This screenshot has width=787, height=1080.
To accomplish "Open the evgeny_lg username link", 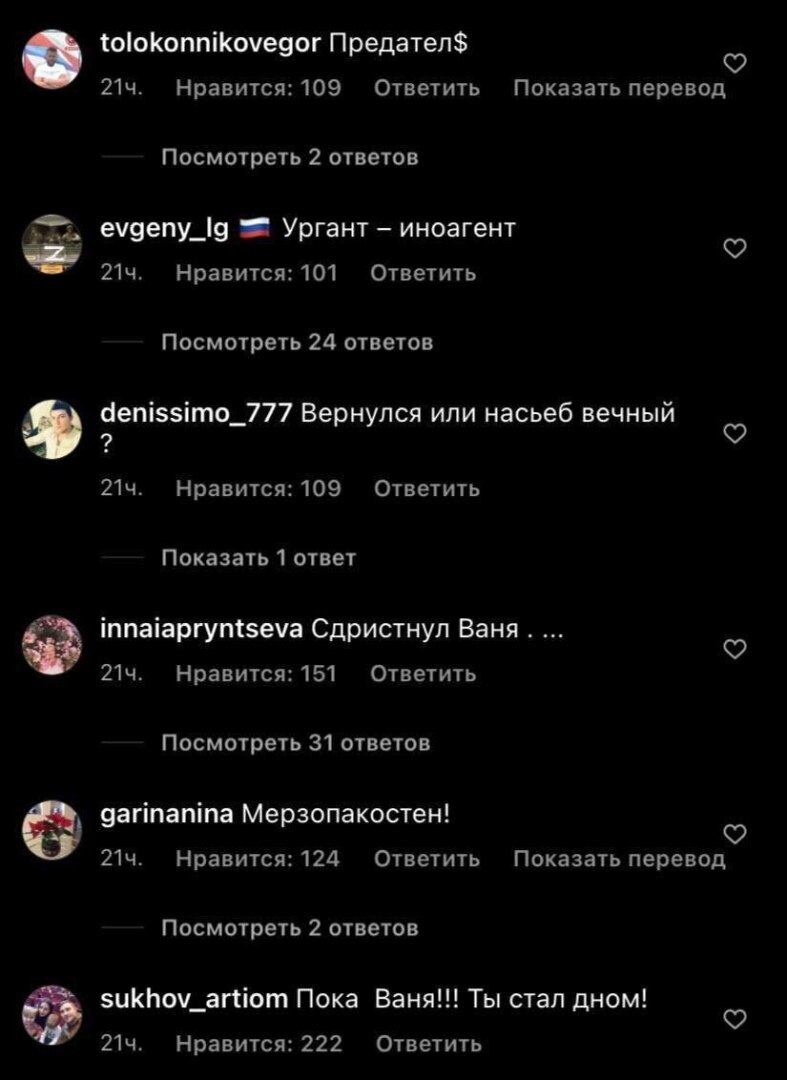I will pyautogui.click(x=165, y=229).
